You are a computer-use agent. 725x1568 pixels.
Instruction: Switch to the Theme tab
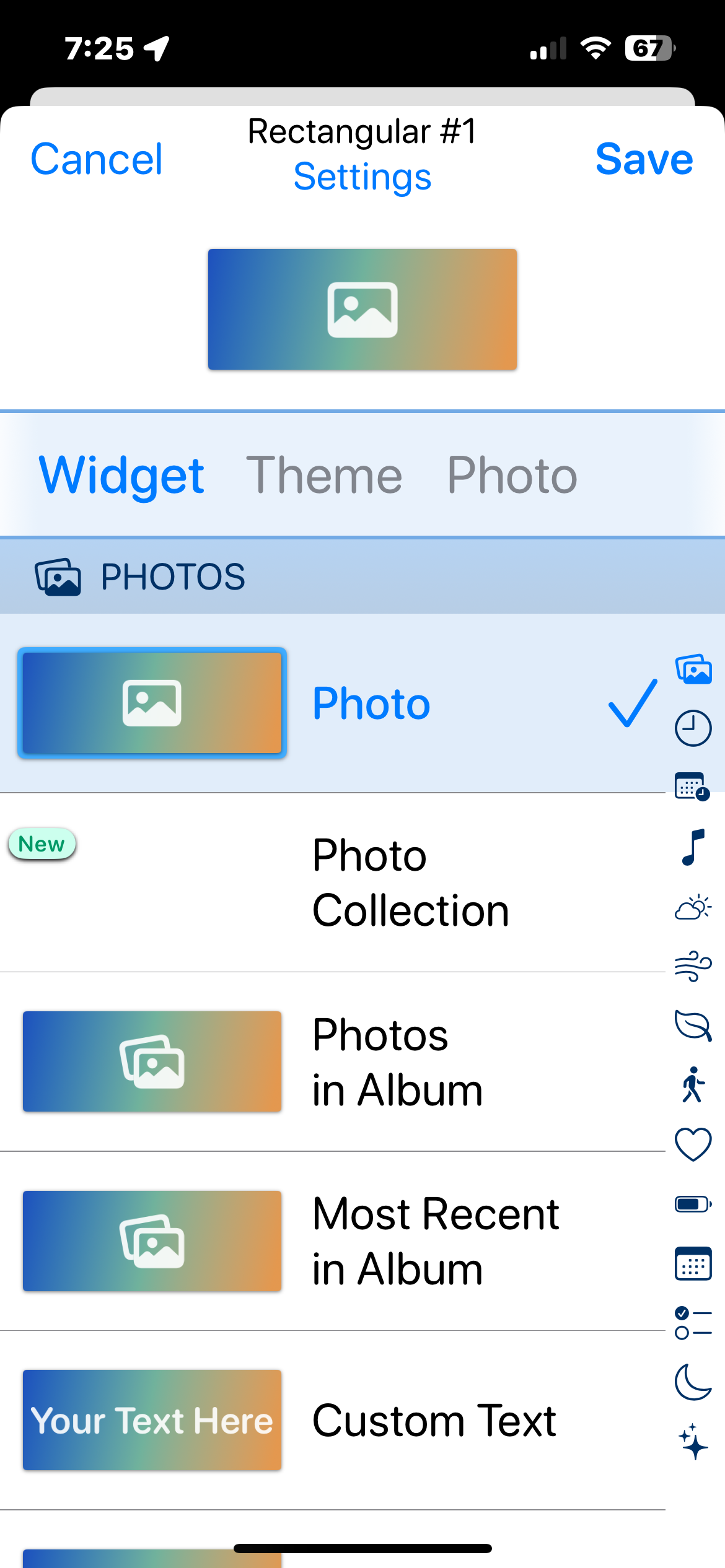(x=324, y=475)
